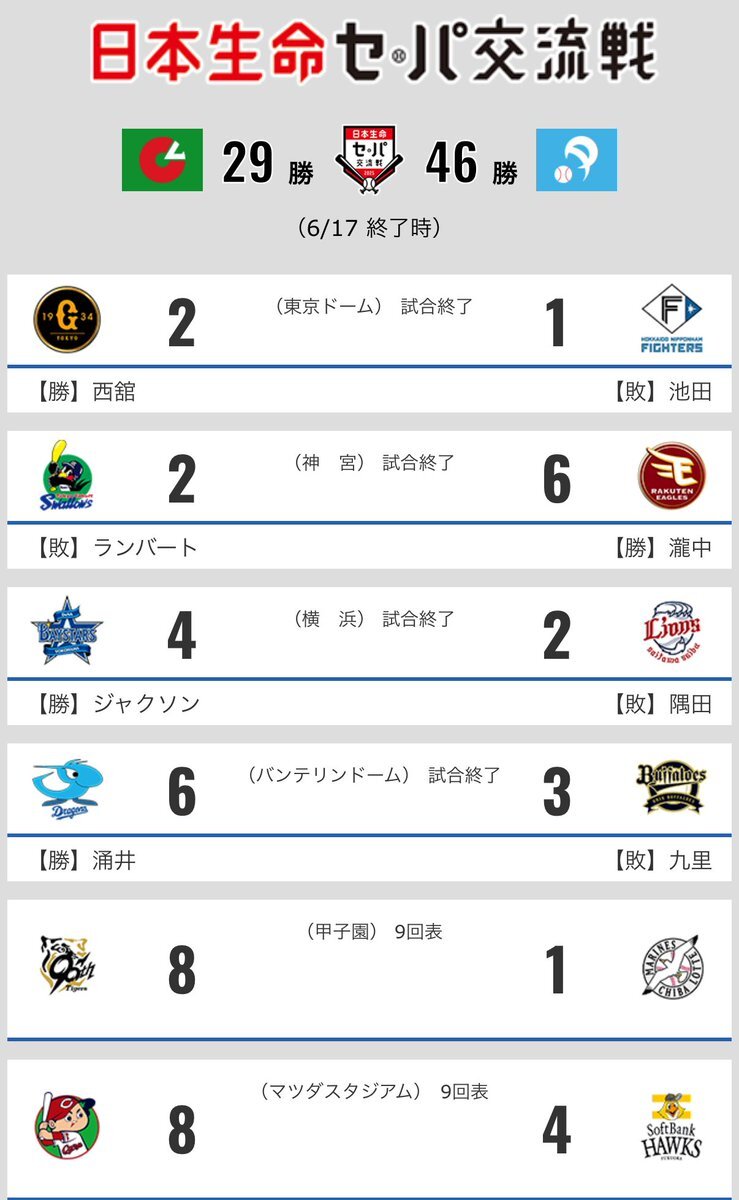View the live Tigers vs Marines game
739x1200 pixels.
(x=369, y=970)
